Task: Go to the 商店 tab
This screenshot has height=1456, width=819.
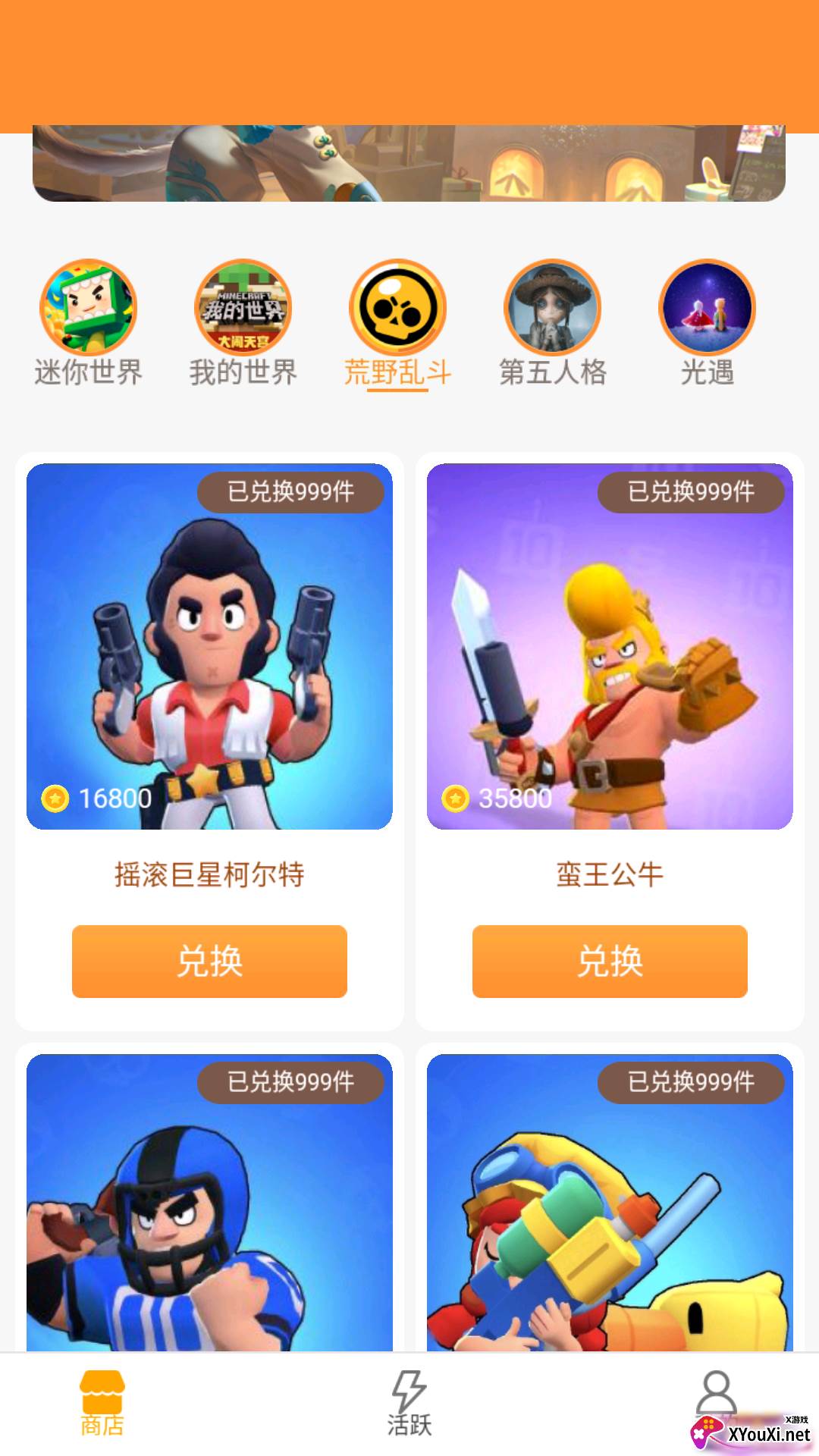Action: [x=102, y=1403]
